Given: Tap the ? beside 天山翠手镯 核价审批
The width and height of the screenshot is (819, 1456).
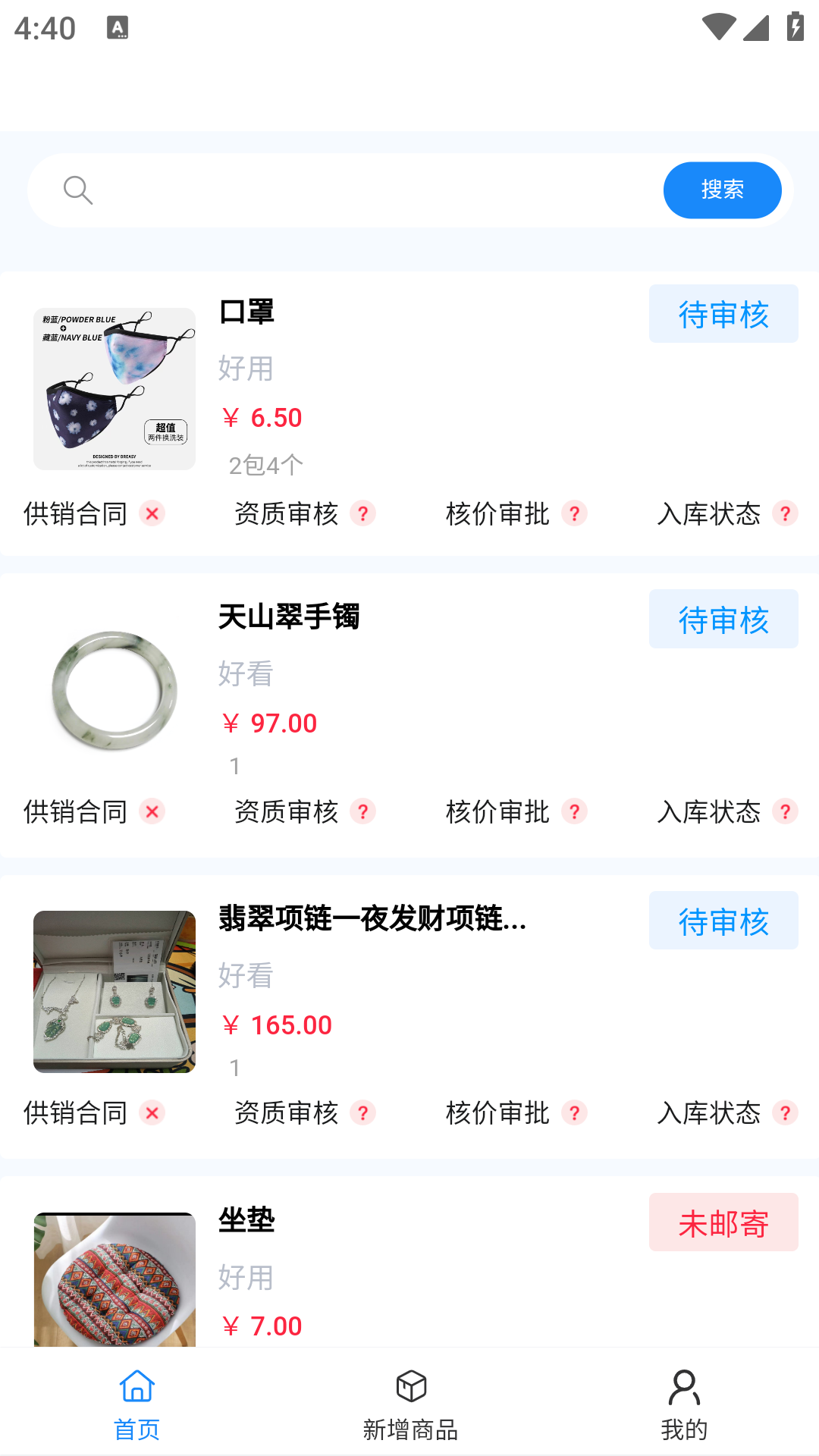Looking at the screenshot, I should 575,811.
